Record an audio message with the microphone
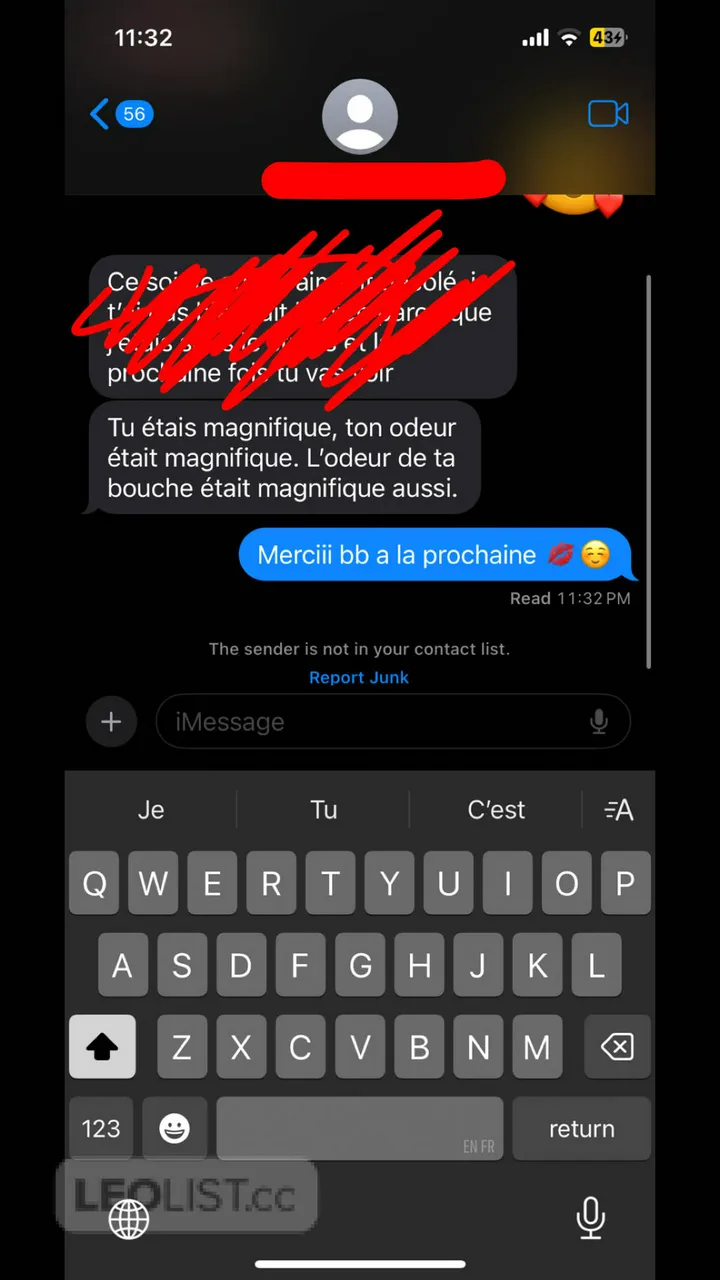 coord(599,722)
